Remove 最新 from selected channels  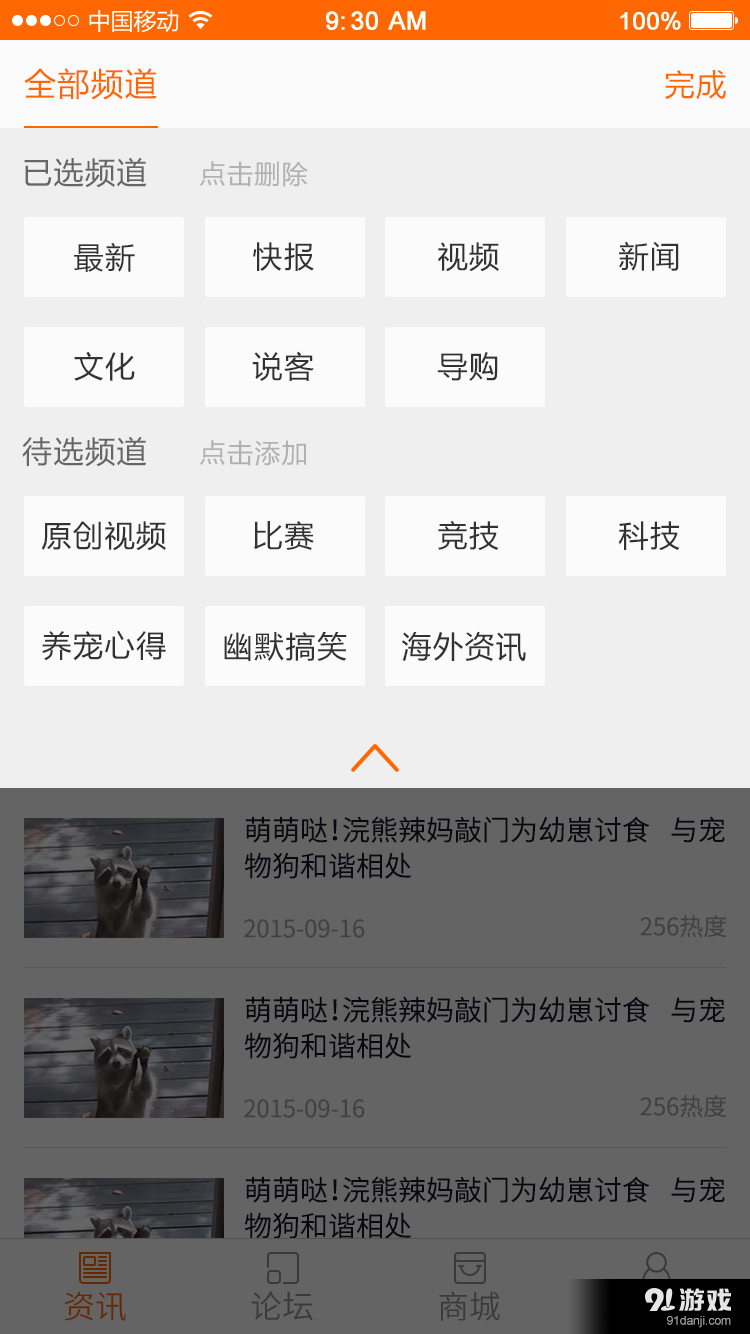(x=103, y=257)
